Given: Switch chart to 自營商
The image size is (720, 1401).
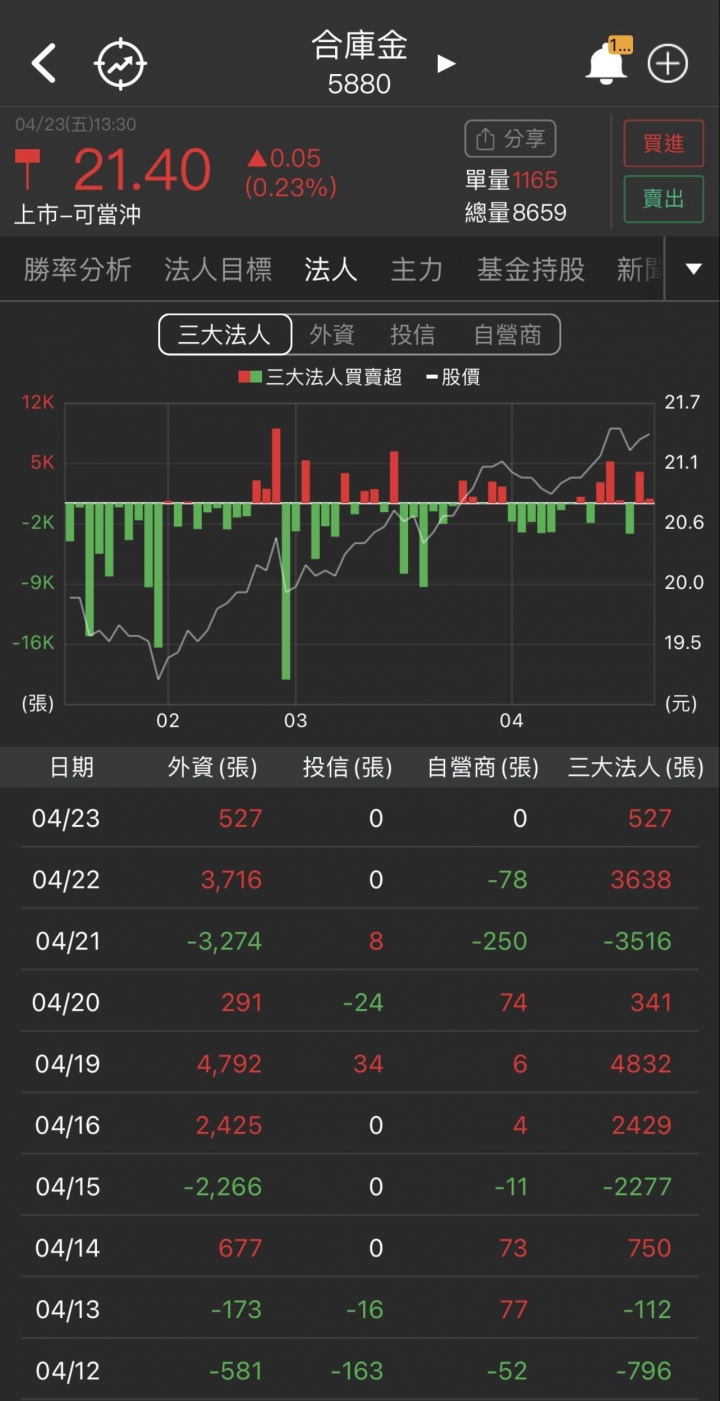Looking at the screenshot, I should click(x=507, y=335).
